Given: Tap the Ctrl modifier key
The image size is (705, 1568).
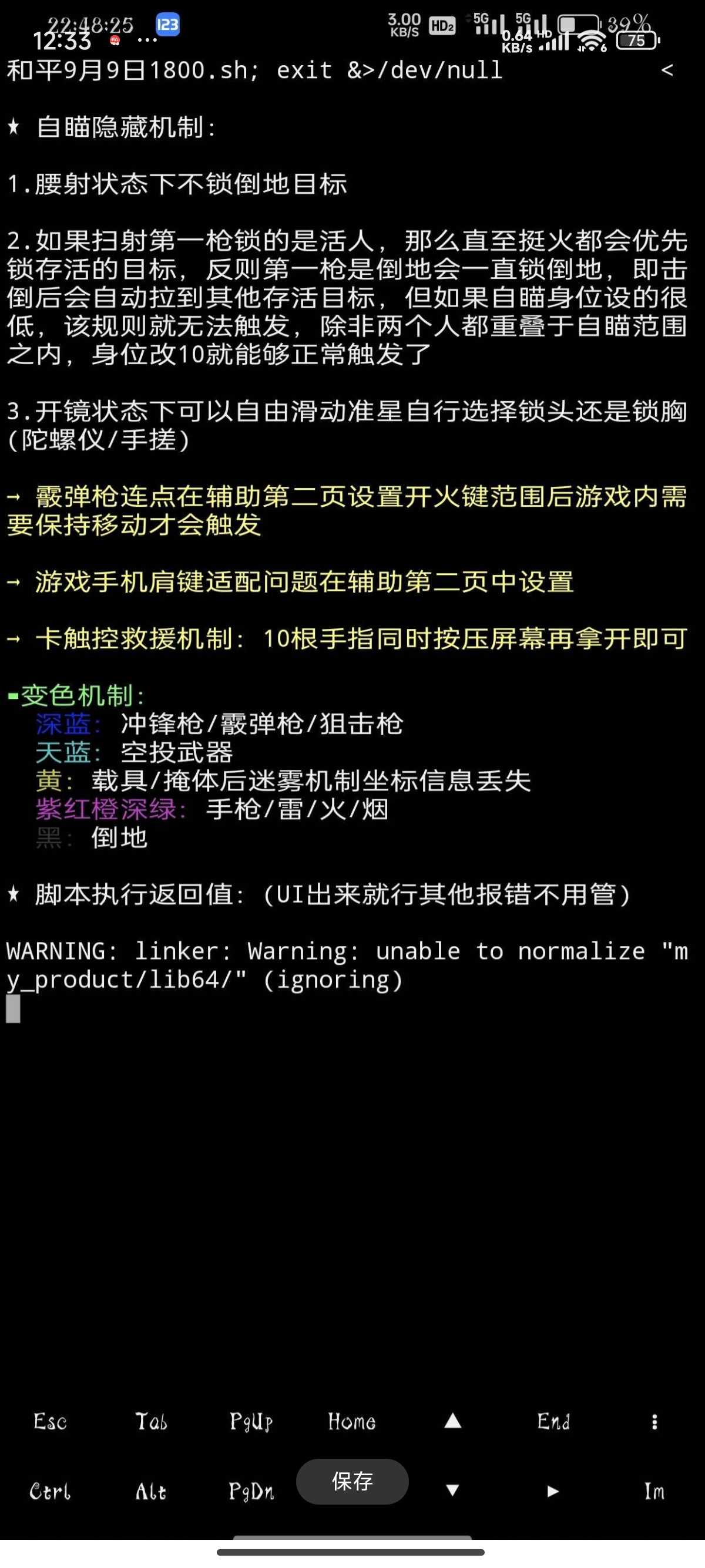Looking at the screenshot, I should pos(50,1491).
